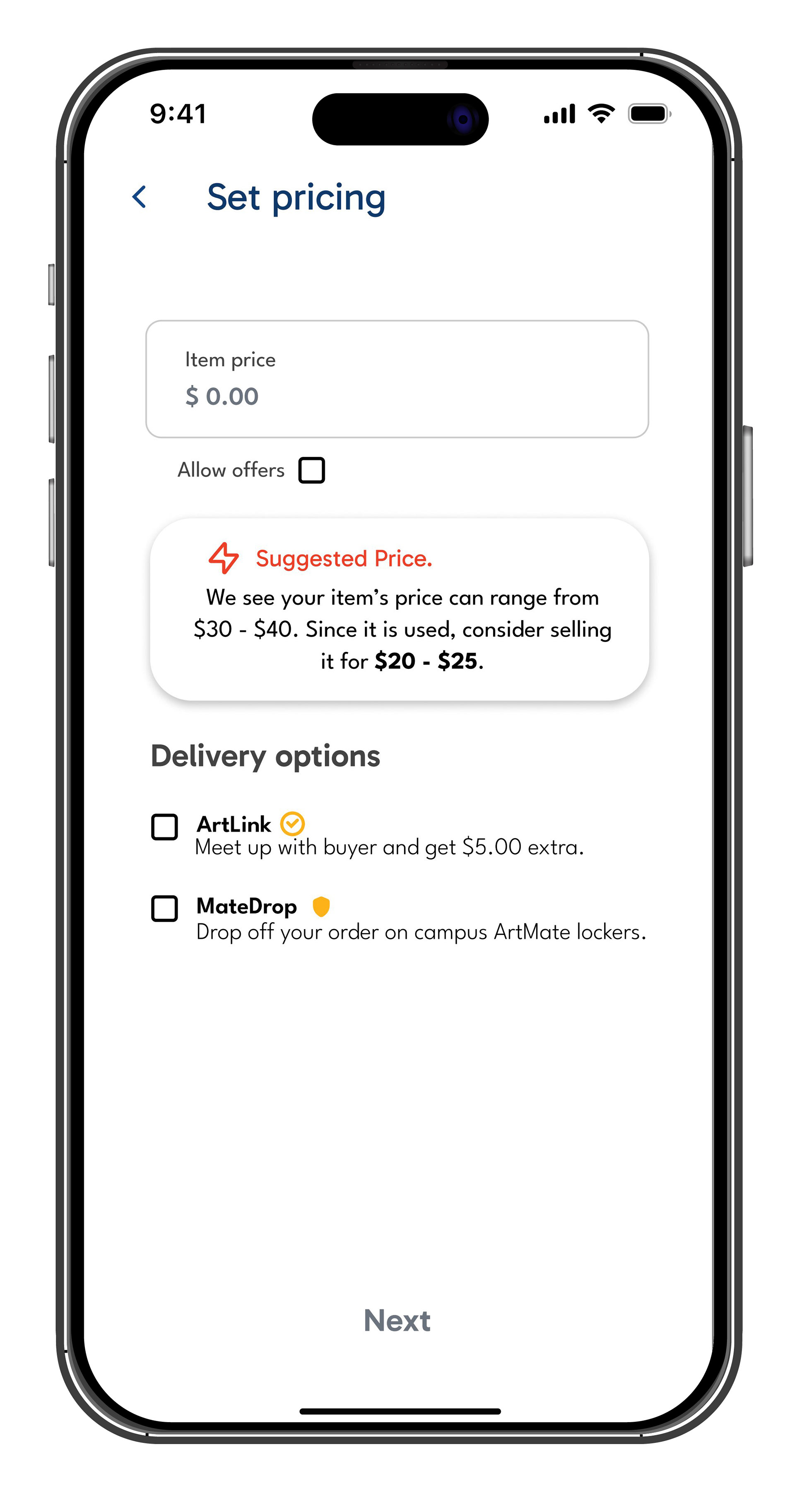Select ArtLink delivery option
795x1512 pixels.
pos(164,827)
